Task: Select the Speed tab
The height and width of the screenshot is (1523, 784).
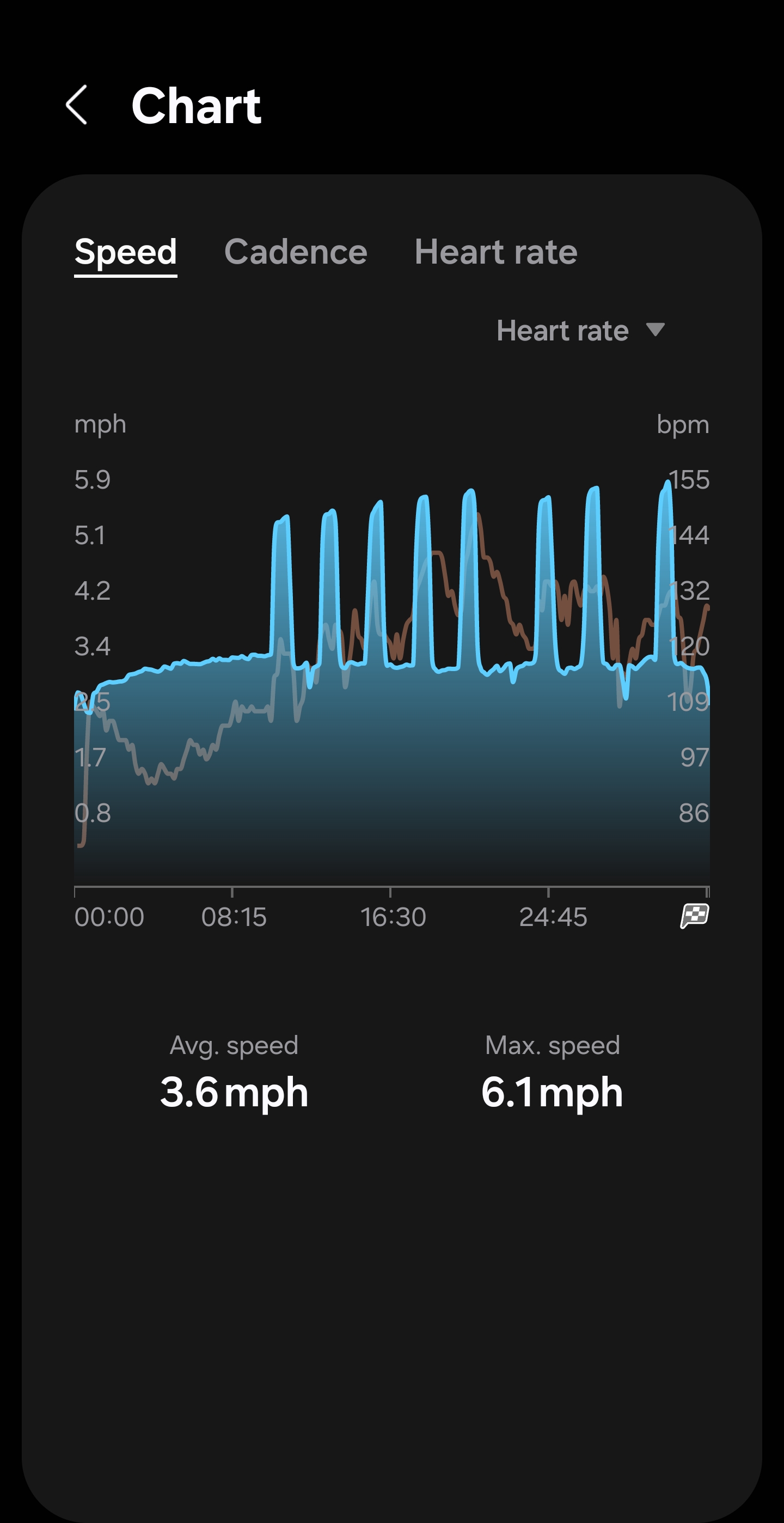Action: [125, 252]
